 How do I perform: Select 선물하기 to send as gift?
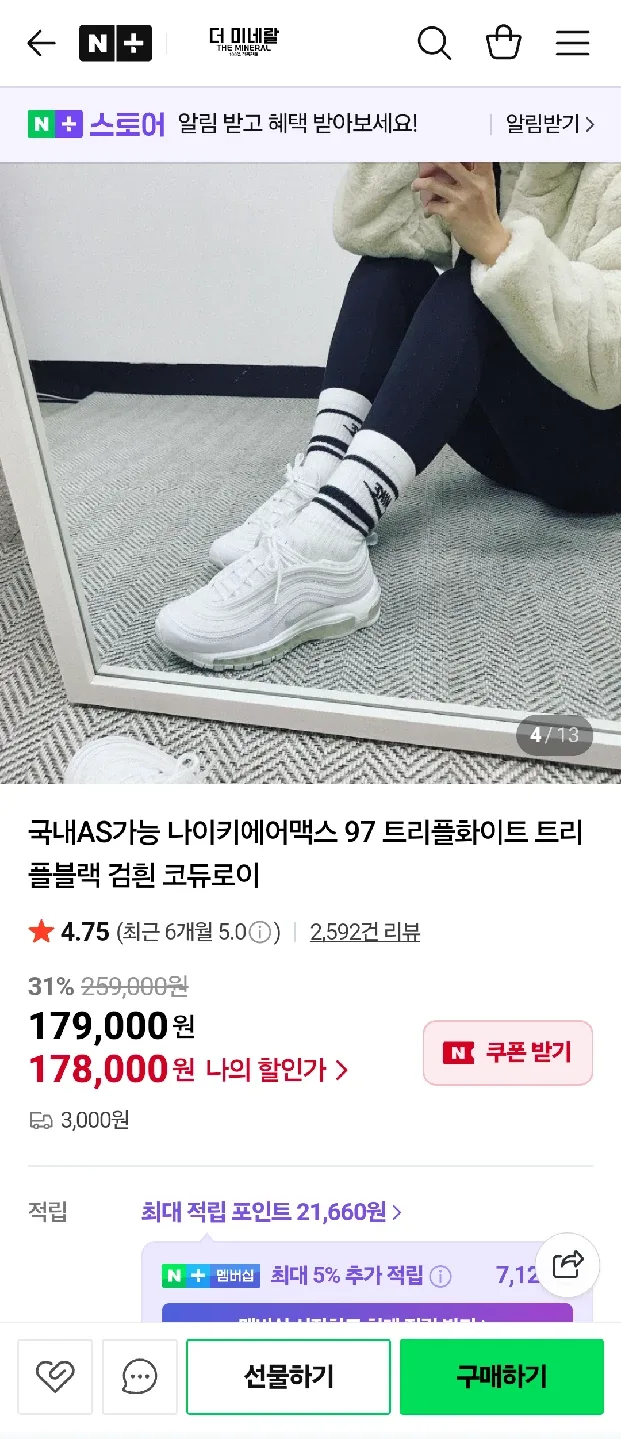[x=288, y=1377]
